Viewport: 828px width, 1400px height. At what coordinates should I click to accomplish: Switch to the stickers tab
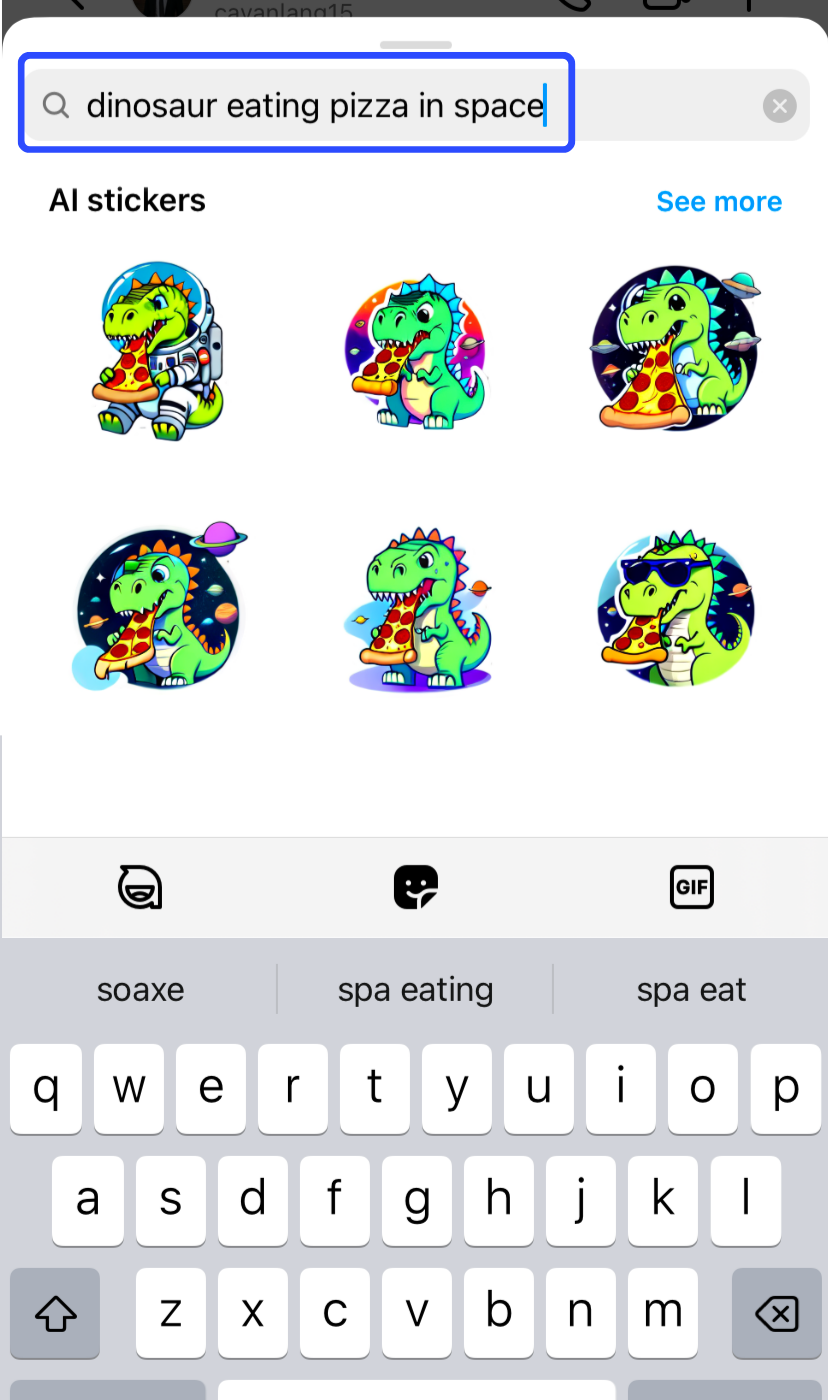point(415,887)
